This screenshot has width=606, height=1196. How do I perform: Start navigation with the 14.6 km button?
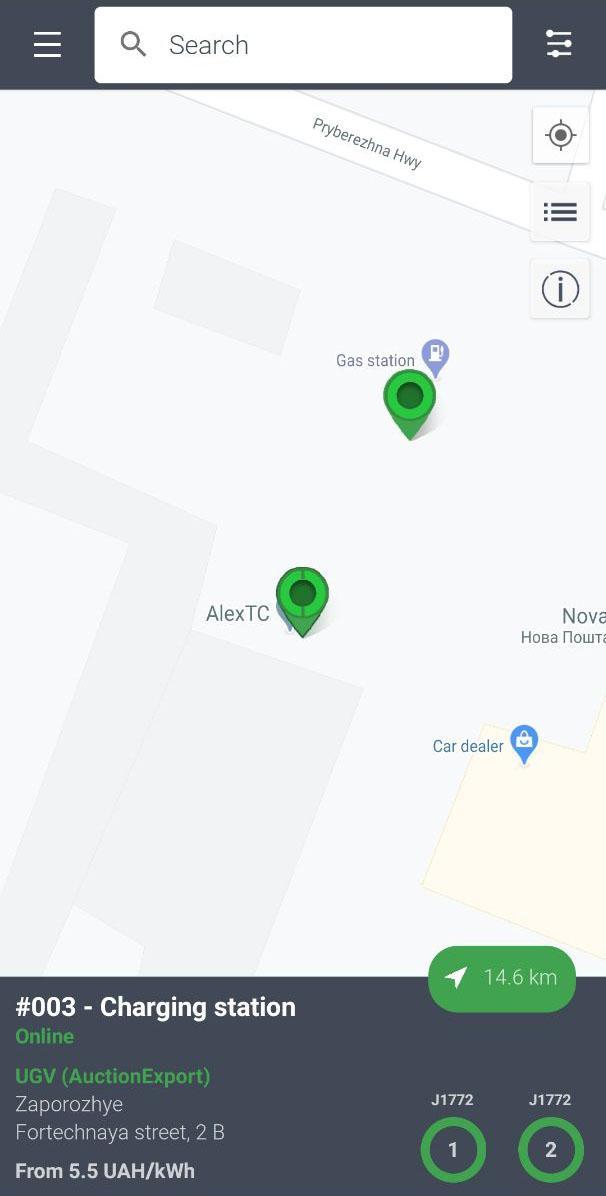pos(502,979)
